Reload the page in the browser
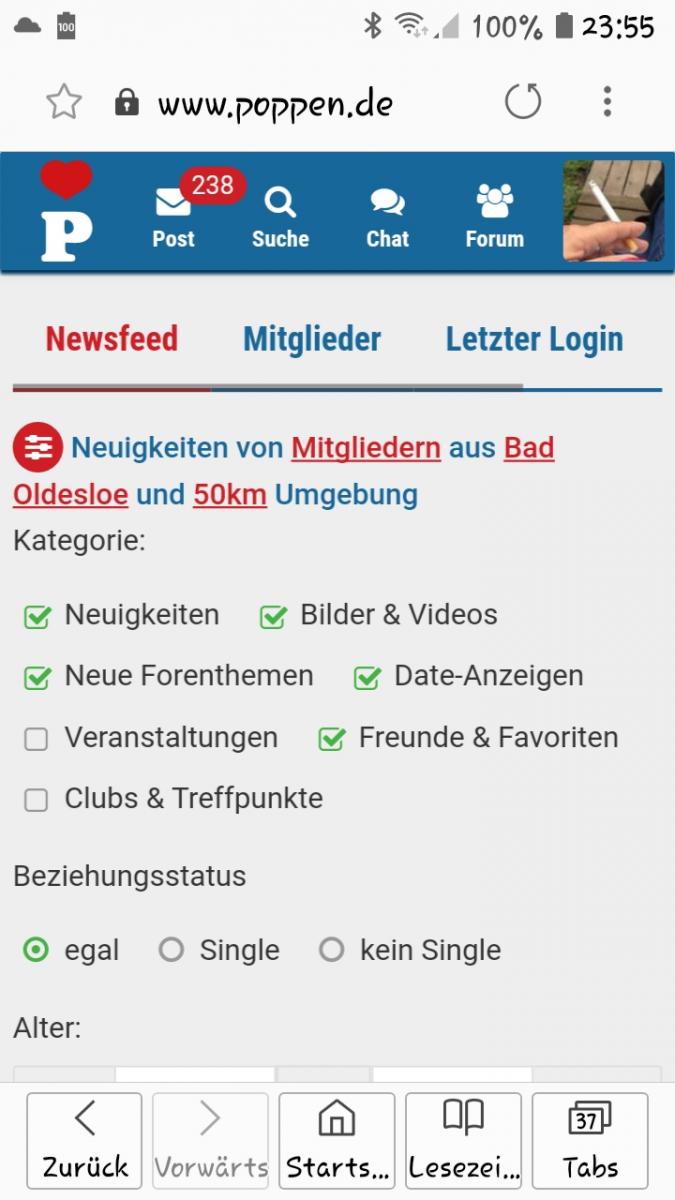675x1200 pixels. coord(522,102)
